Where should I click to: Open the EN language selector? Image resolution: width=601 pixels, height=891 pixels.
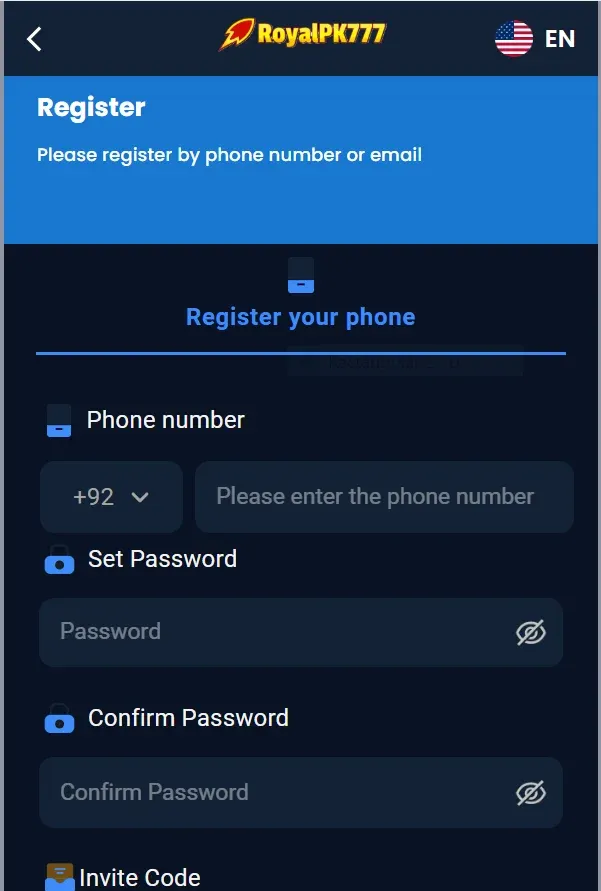[535, 39]
